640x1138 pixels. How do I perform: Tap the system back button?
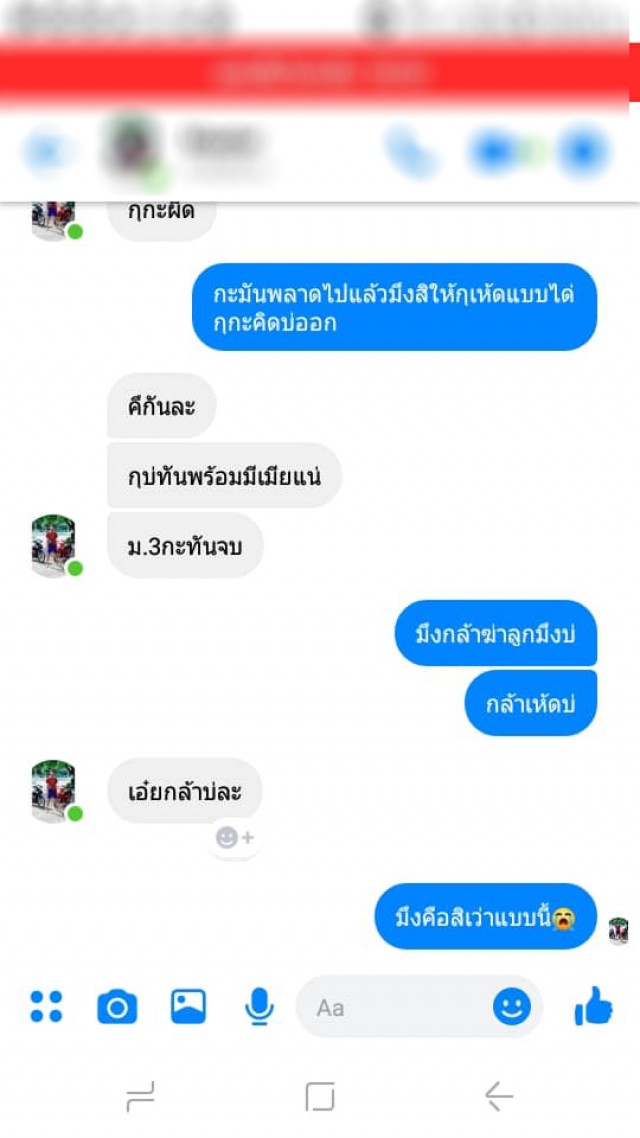tap(499, 1097)
